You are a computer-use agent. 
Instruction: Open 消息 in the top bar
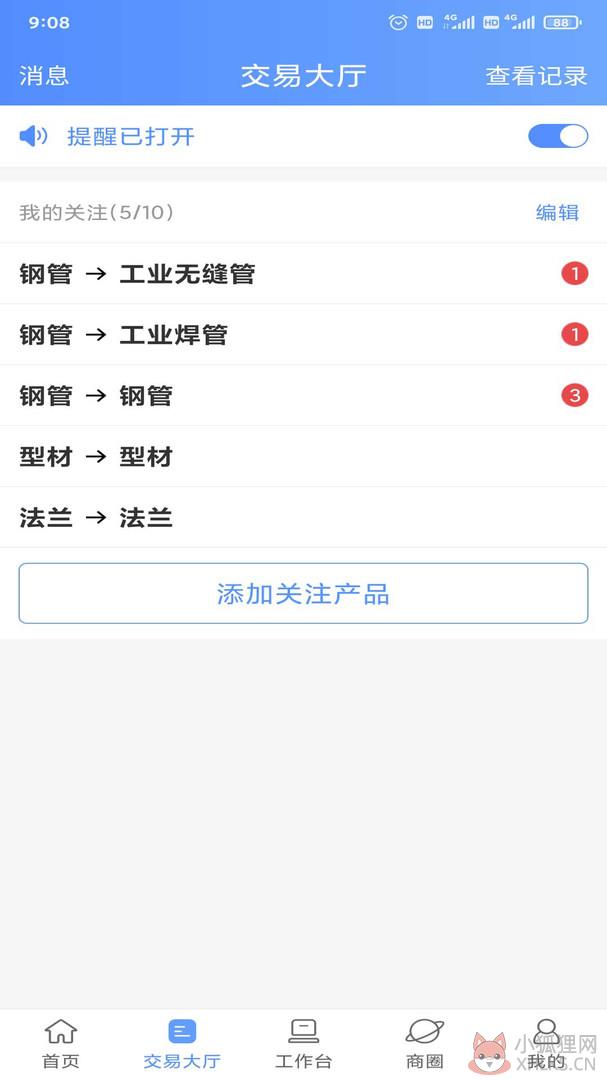(44, 76)
